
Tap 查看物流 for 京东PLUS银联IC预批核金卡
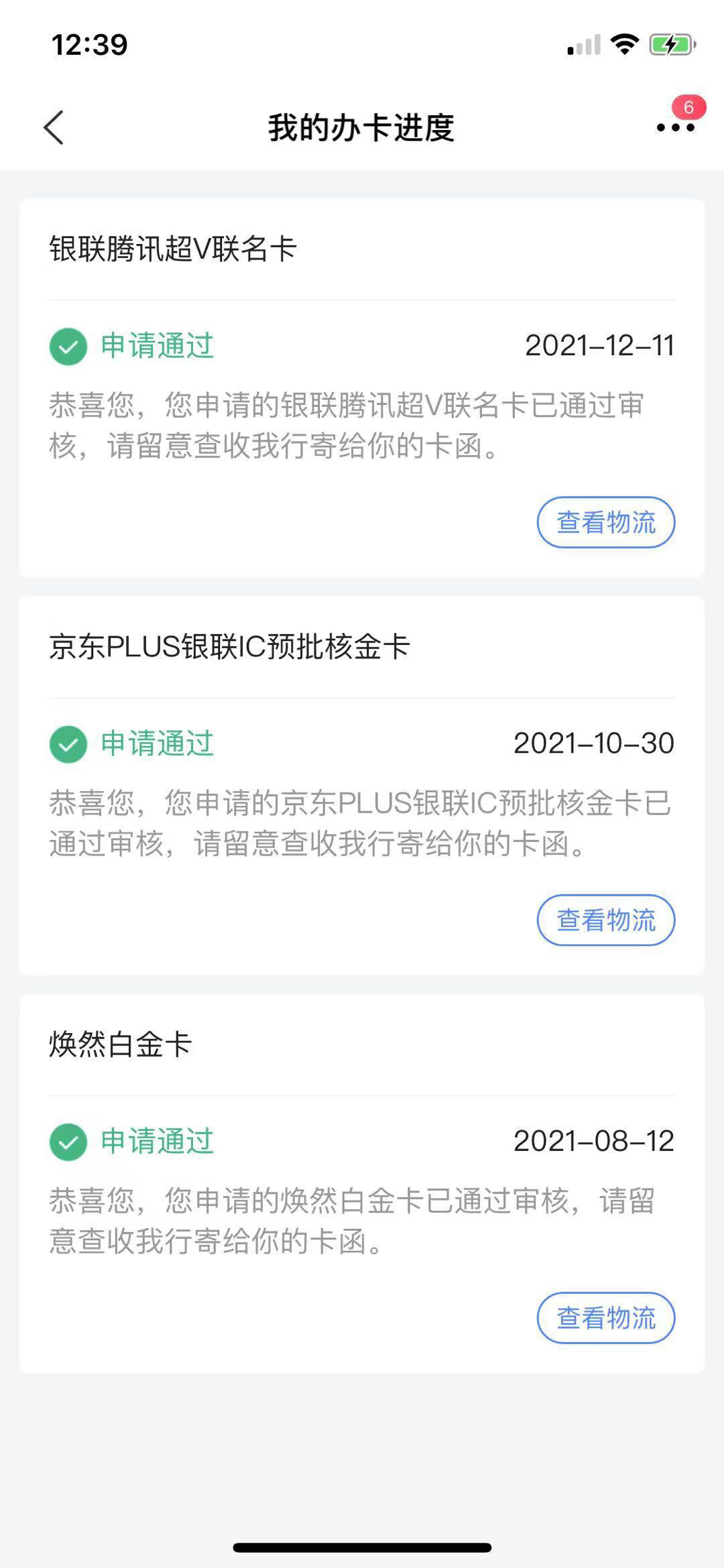[606, 920]
